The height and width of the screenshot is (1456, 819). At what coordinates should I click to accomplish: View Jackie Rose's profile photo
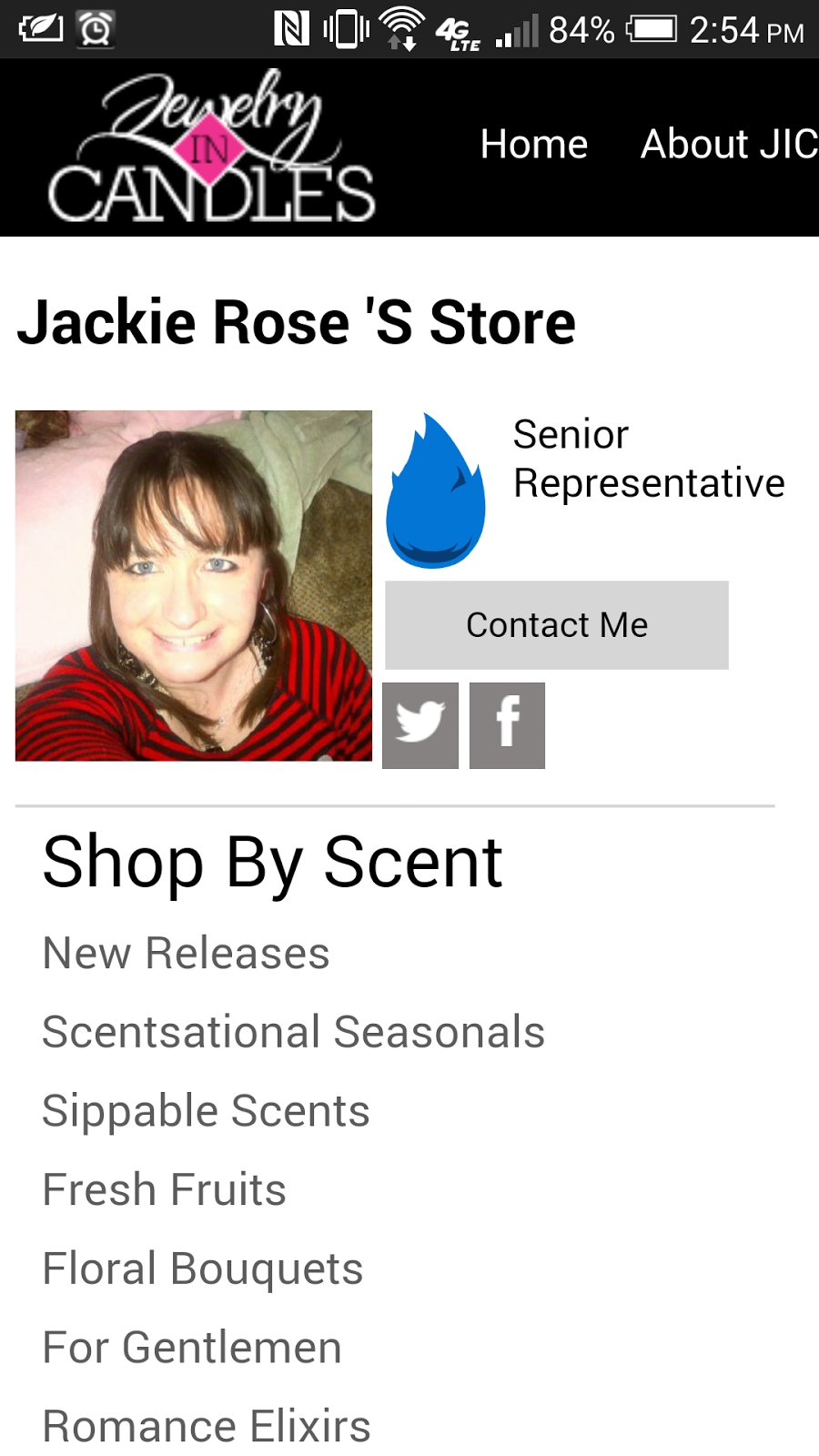(195, 586)
